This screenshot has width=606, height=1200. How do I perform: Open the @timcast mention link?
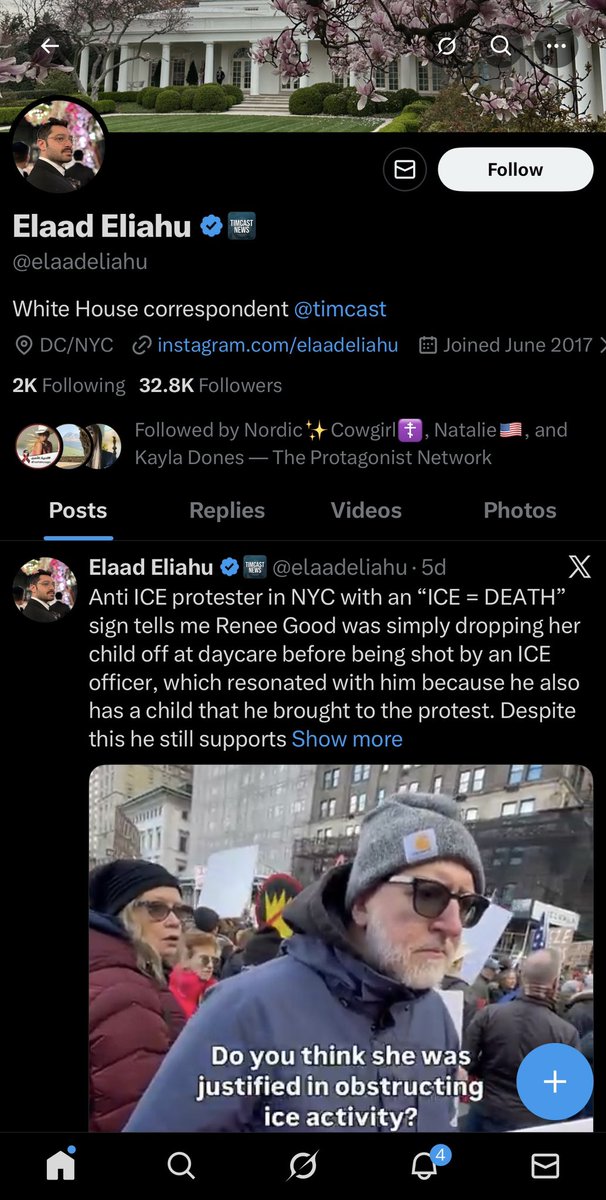coord(340,309)
